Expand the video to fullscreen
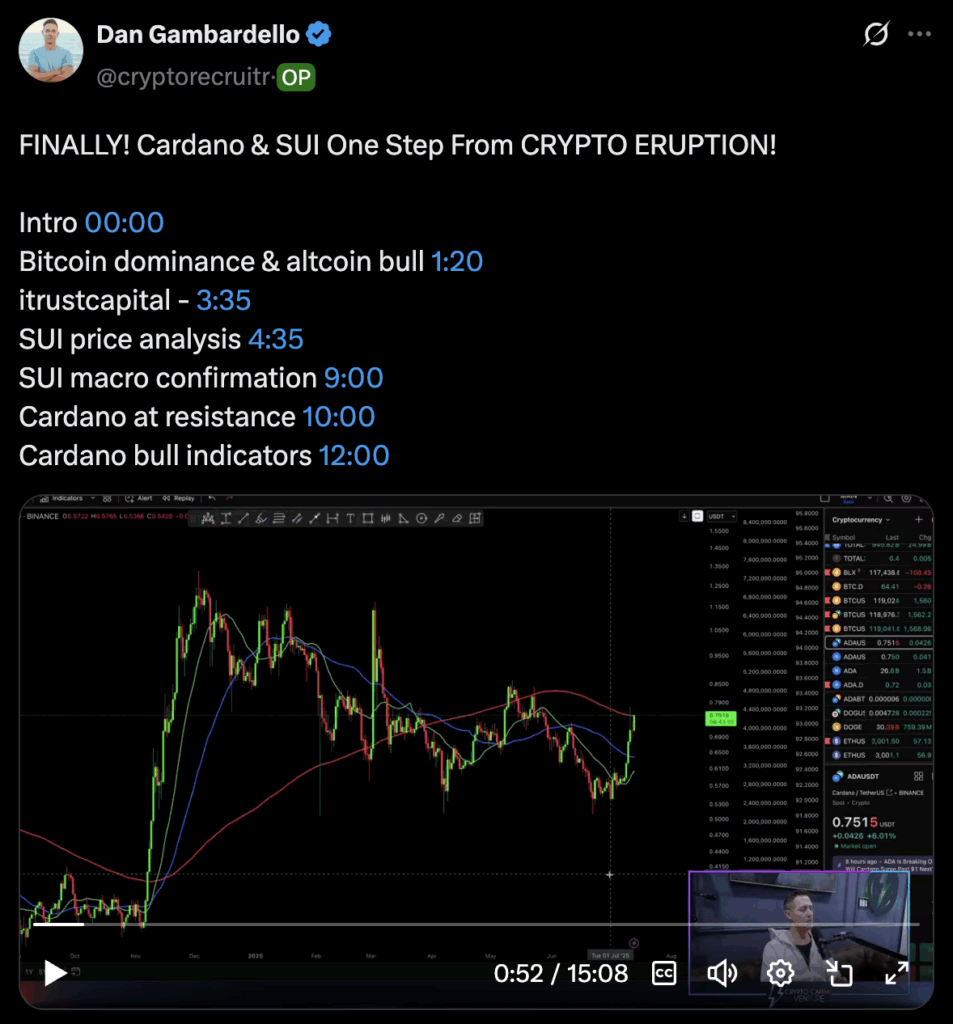Screen dimensions: 953x1024 click(x=897, y=972)
